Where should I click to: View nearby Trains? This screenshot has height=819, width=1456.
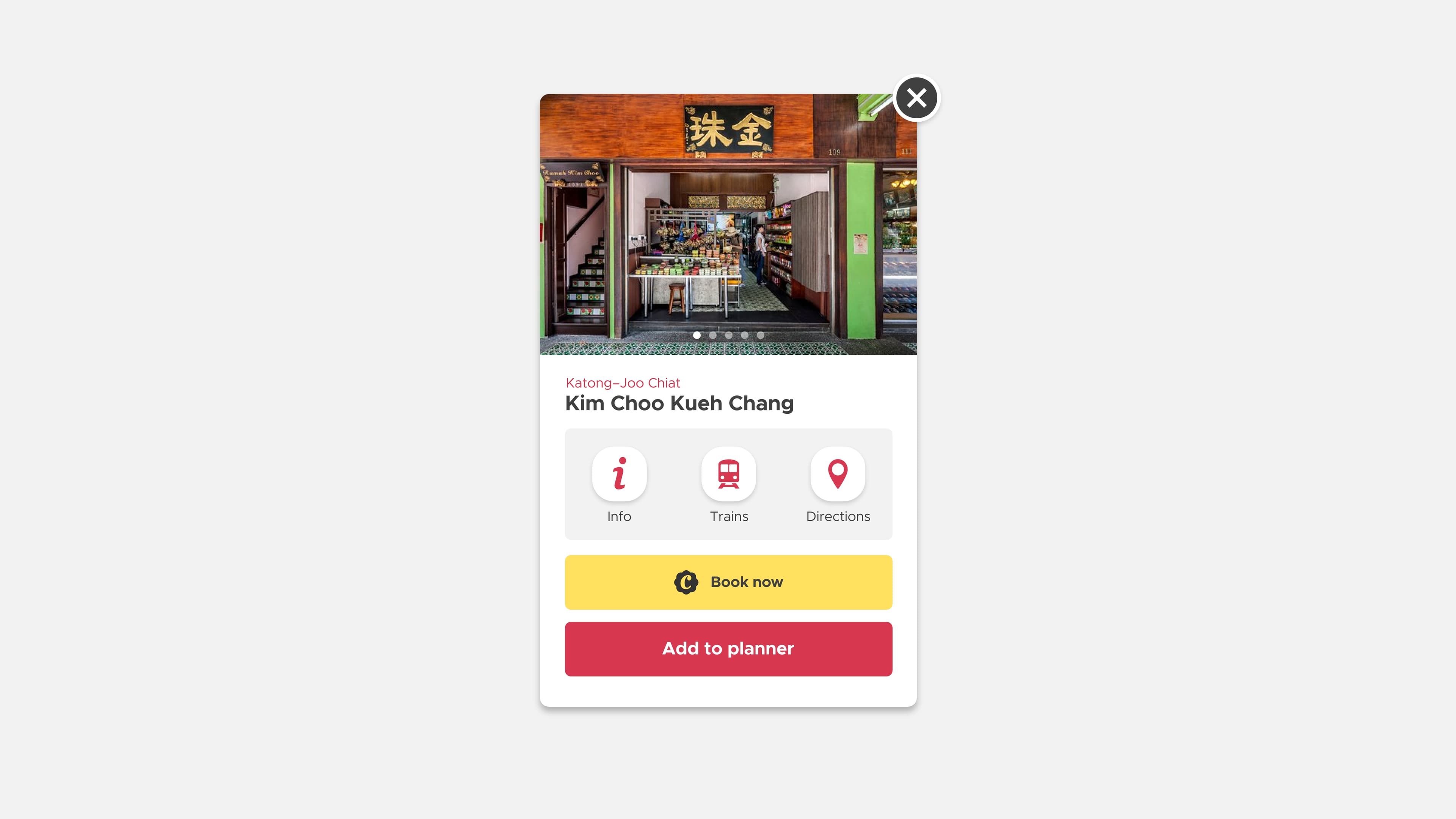(x=728, y=474)
